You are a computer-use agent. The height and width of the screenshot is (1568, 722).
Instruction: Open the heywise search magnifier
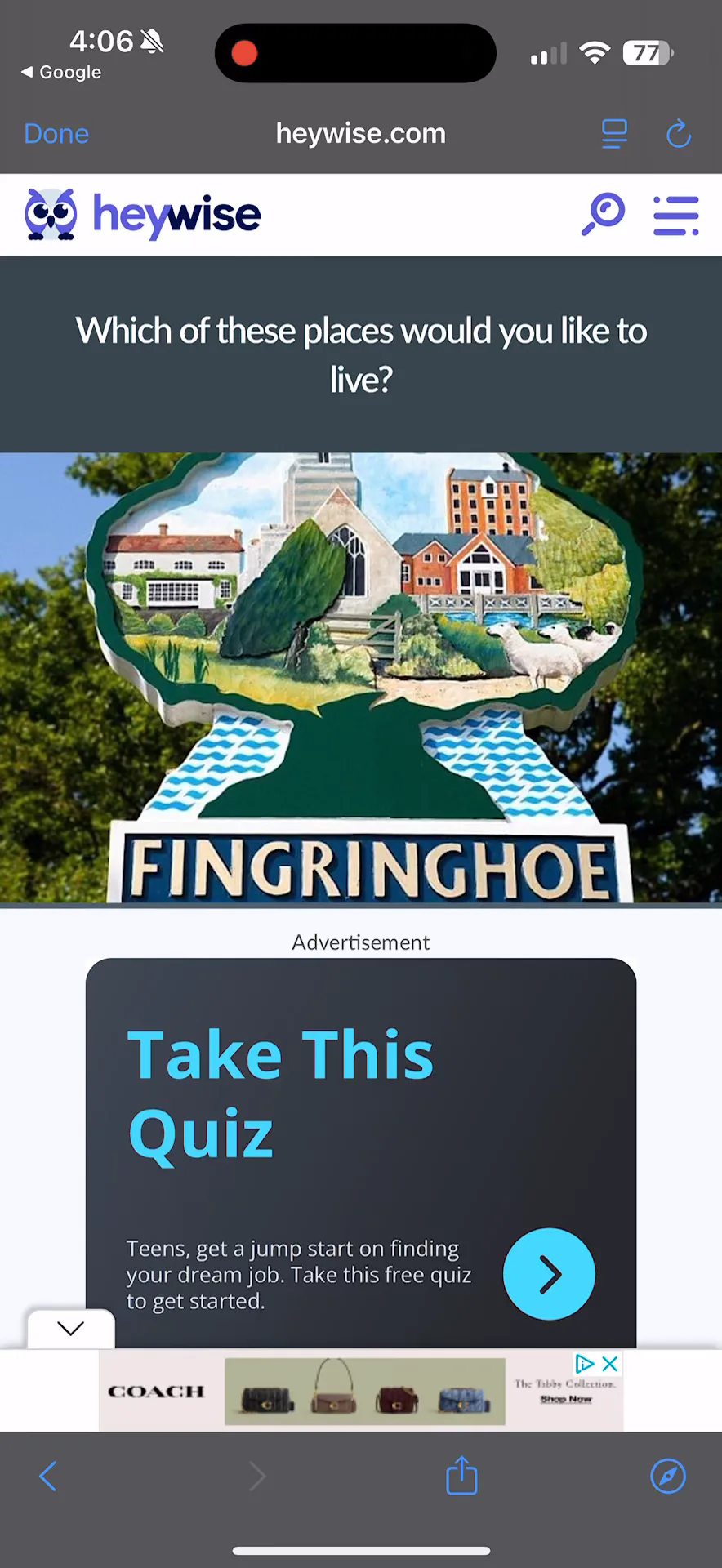603,215
